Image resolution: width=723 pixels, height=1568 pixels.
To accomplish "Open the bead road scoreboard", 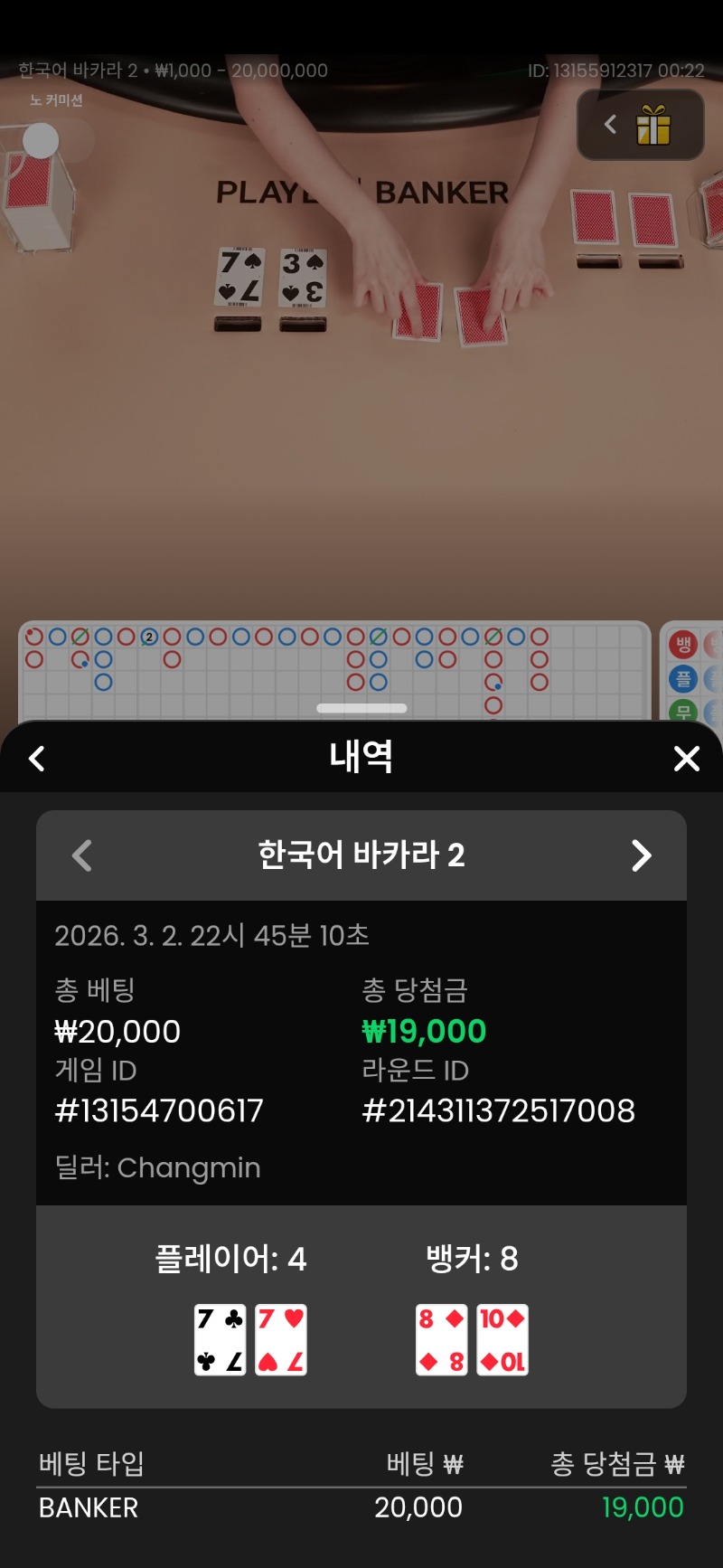I will click(334, 669).
